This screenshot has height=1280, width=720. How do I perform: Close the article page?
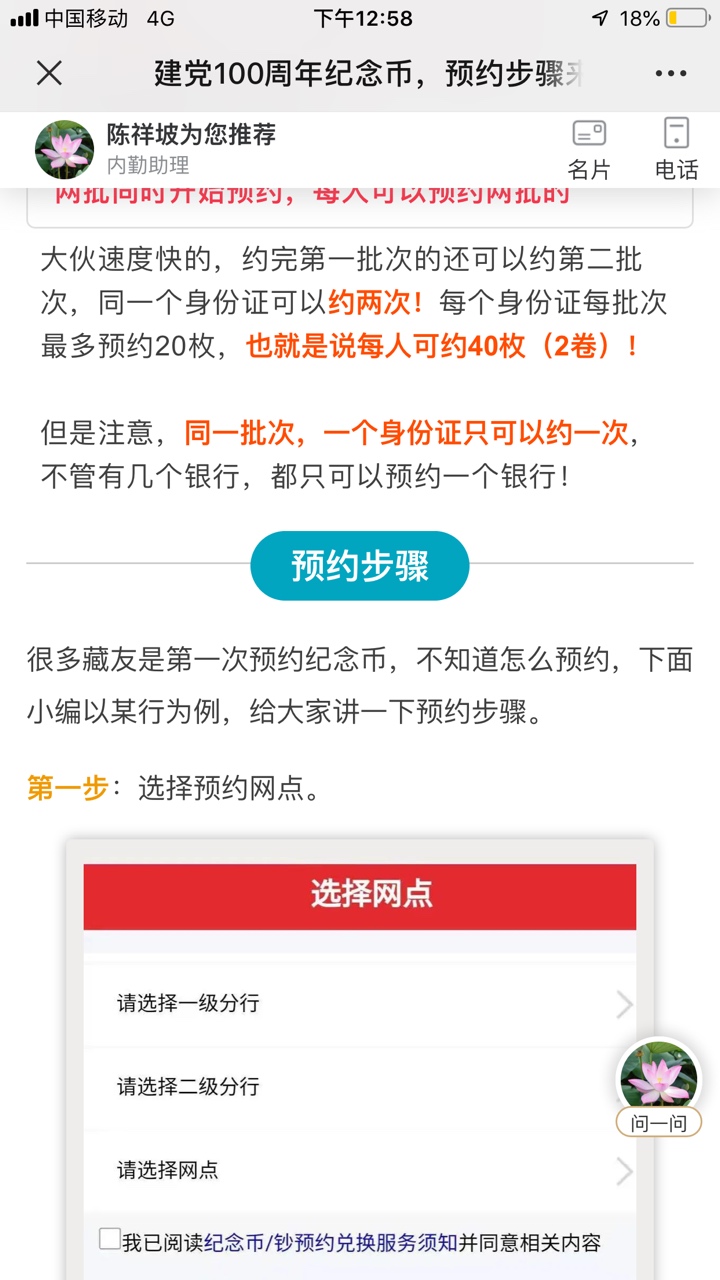(49, 73)
